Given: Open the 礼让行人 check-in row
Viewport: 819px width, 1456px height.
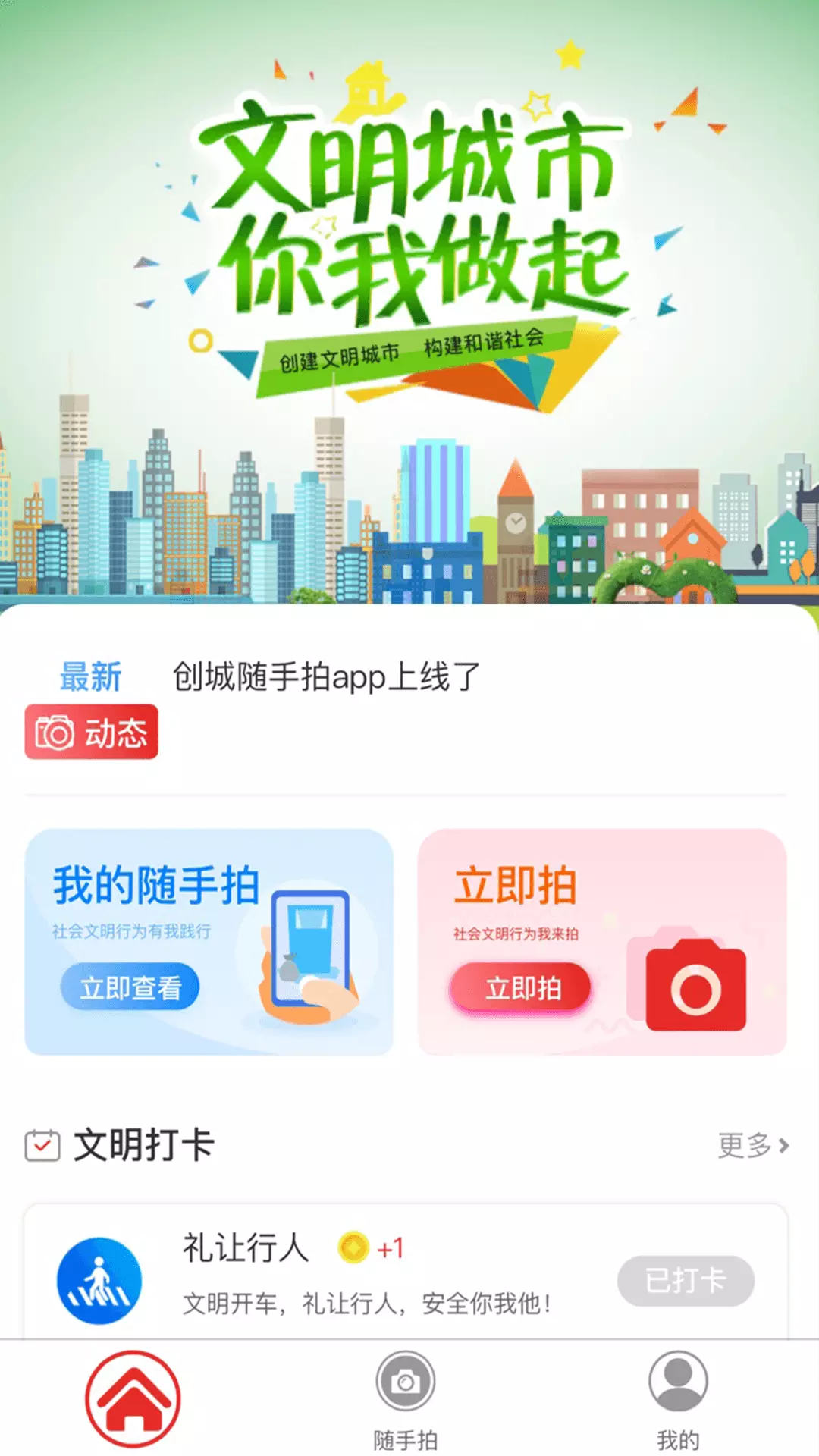Looking at the screenshot, I should [x=406, y=1274].
